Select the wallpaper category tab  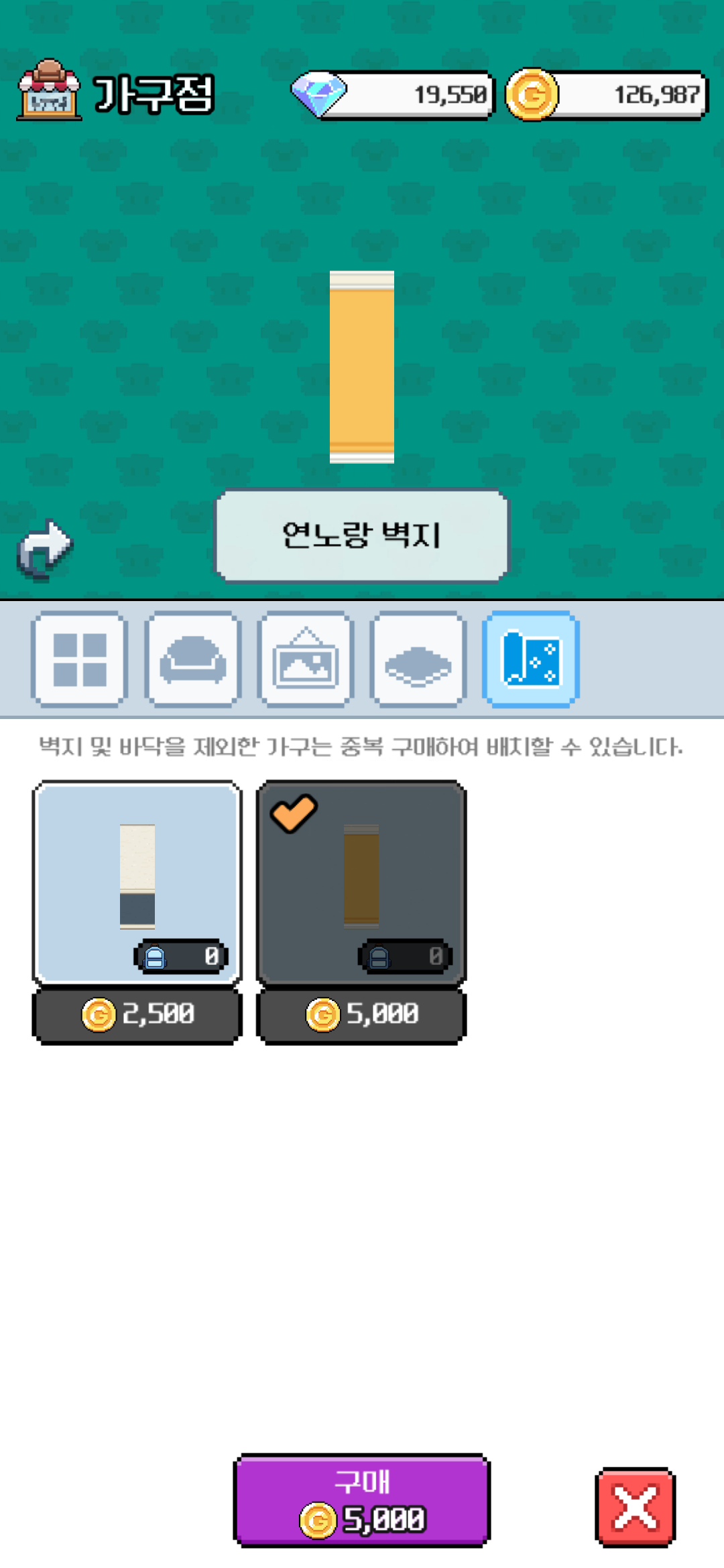pos(531,659)
